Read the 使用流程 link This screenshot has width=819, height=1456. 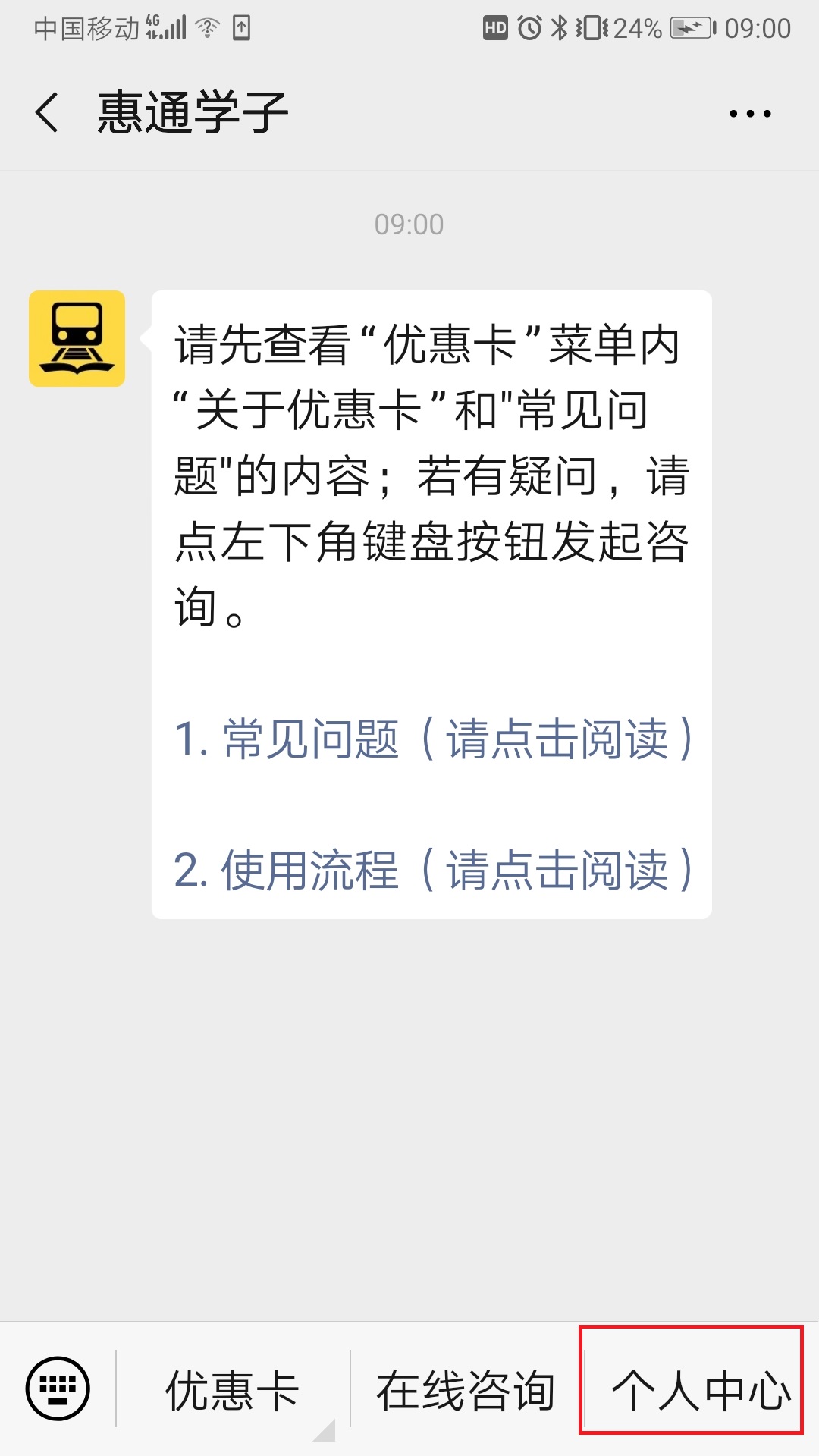[x=432, y=869]
